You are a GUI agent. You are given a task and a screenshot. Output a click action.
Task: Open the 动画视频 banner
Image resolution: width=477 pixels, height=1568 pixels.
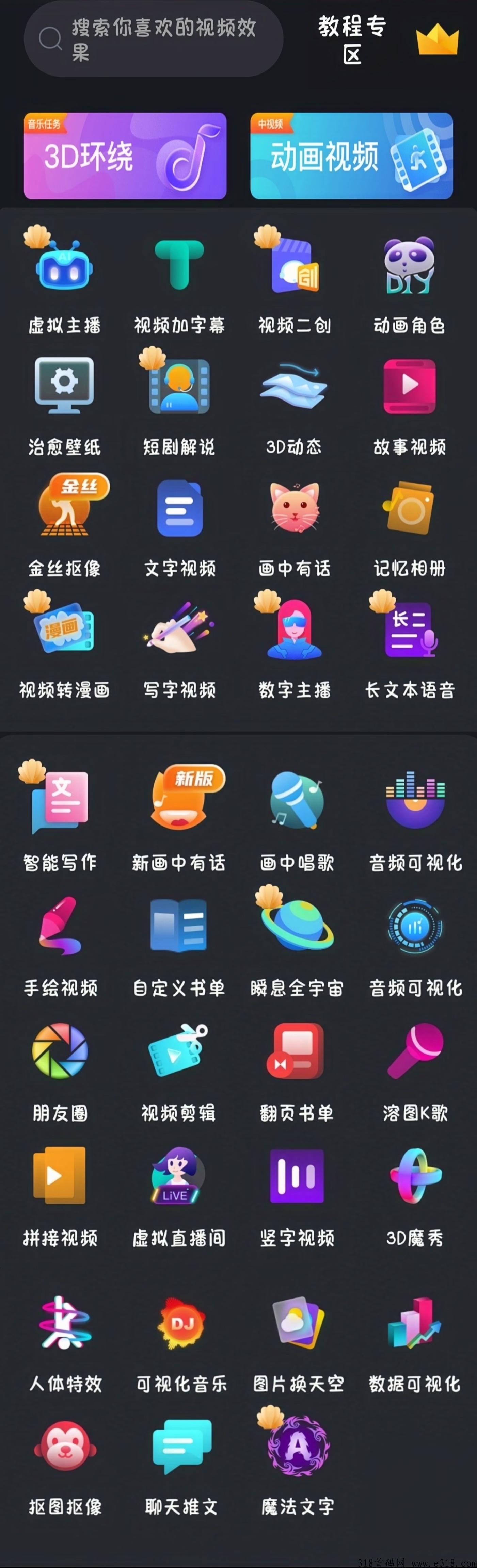[x=351, y=156]
